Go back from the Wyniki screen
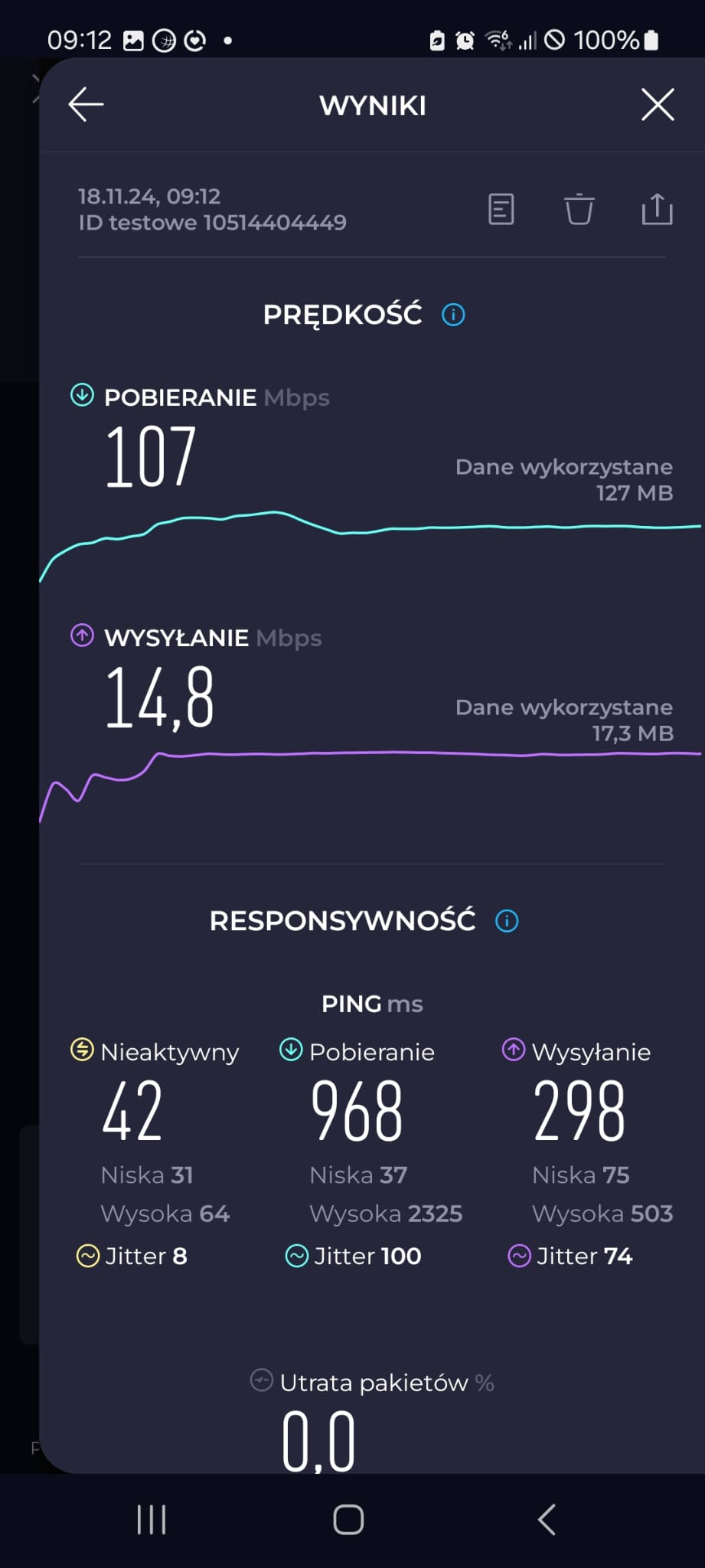Viewport: 705px width, 1568px height. (x=86, y=105)
